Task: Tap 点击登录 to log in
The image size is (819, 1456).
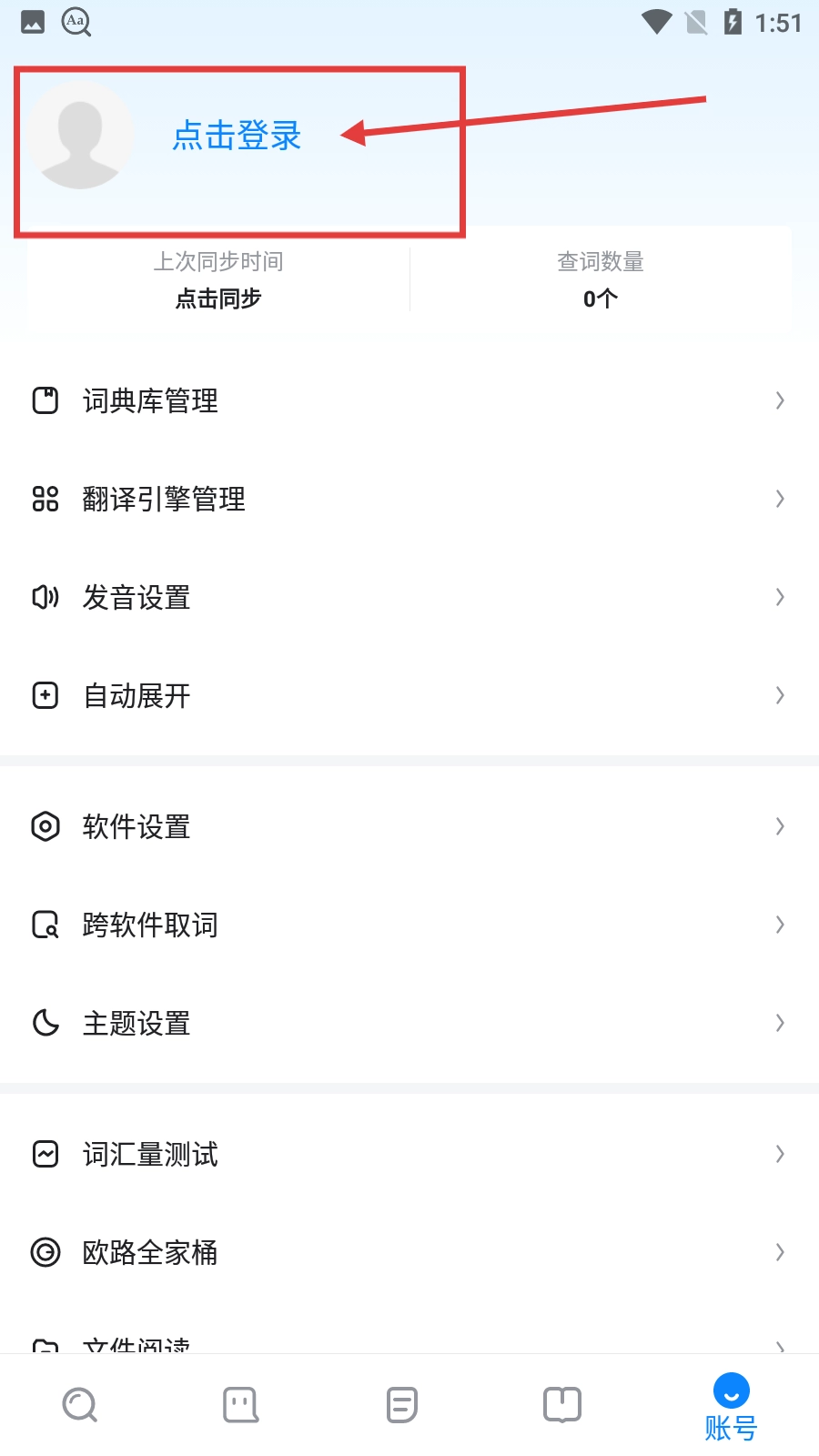Action: click(237, 136)
